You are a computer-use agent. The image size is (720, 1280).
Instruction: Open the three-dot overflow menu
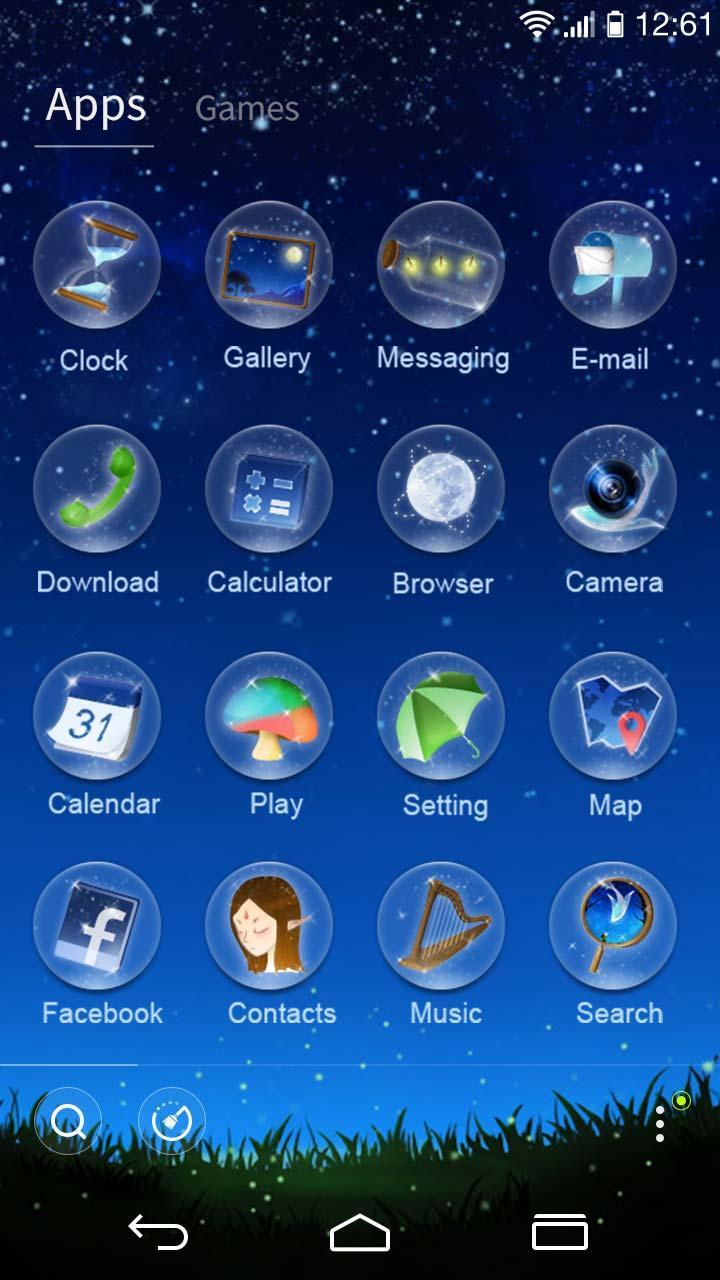[659, 1122]
